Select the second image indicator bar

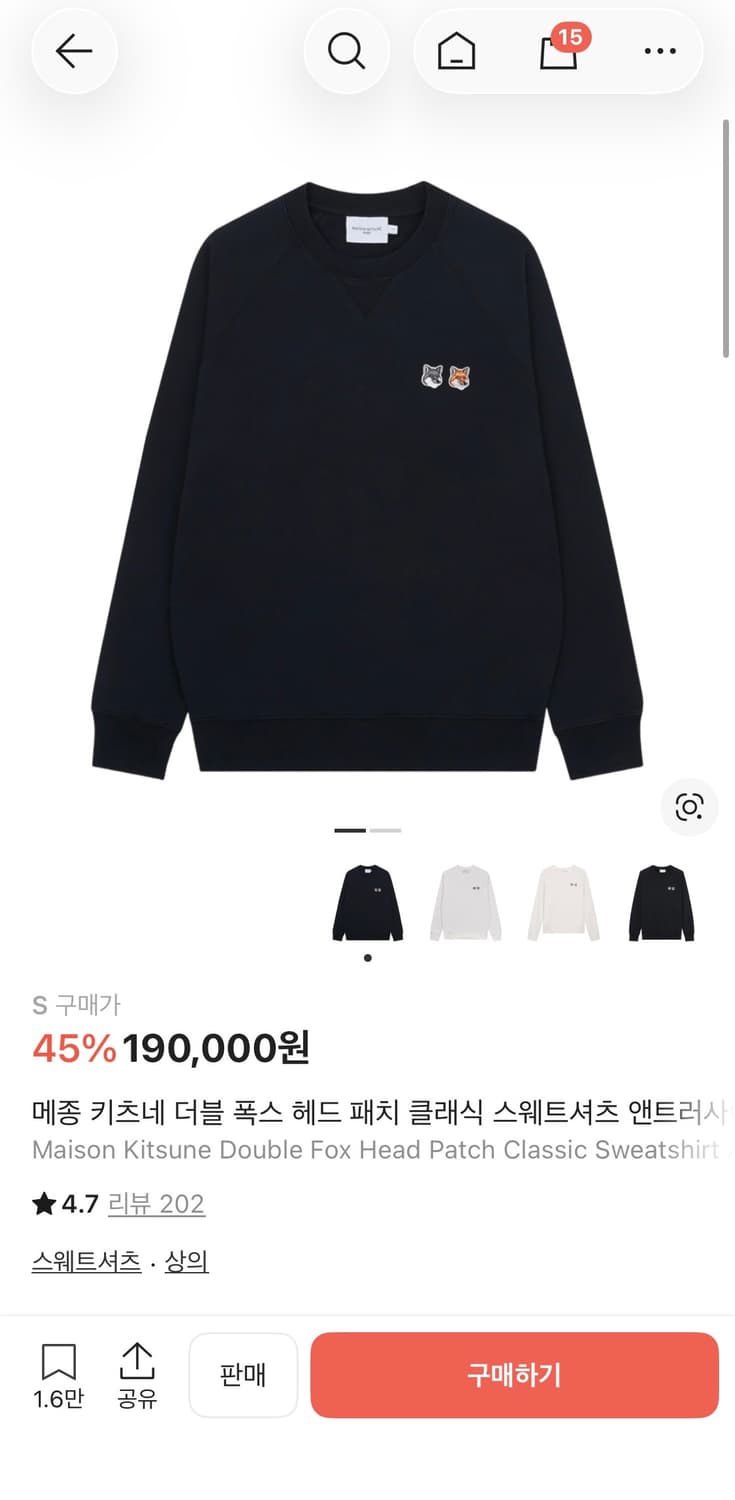point(385,830)
